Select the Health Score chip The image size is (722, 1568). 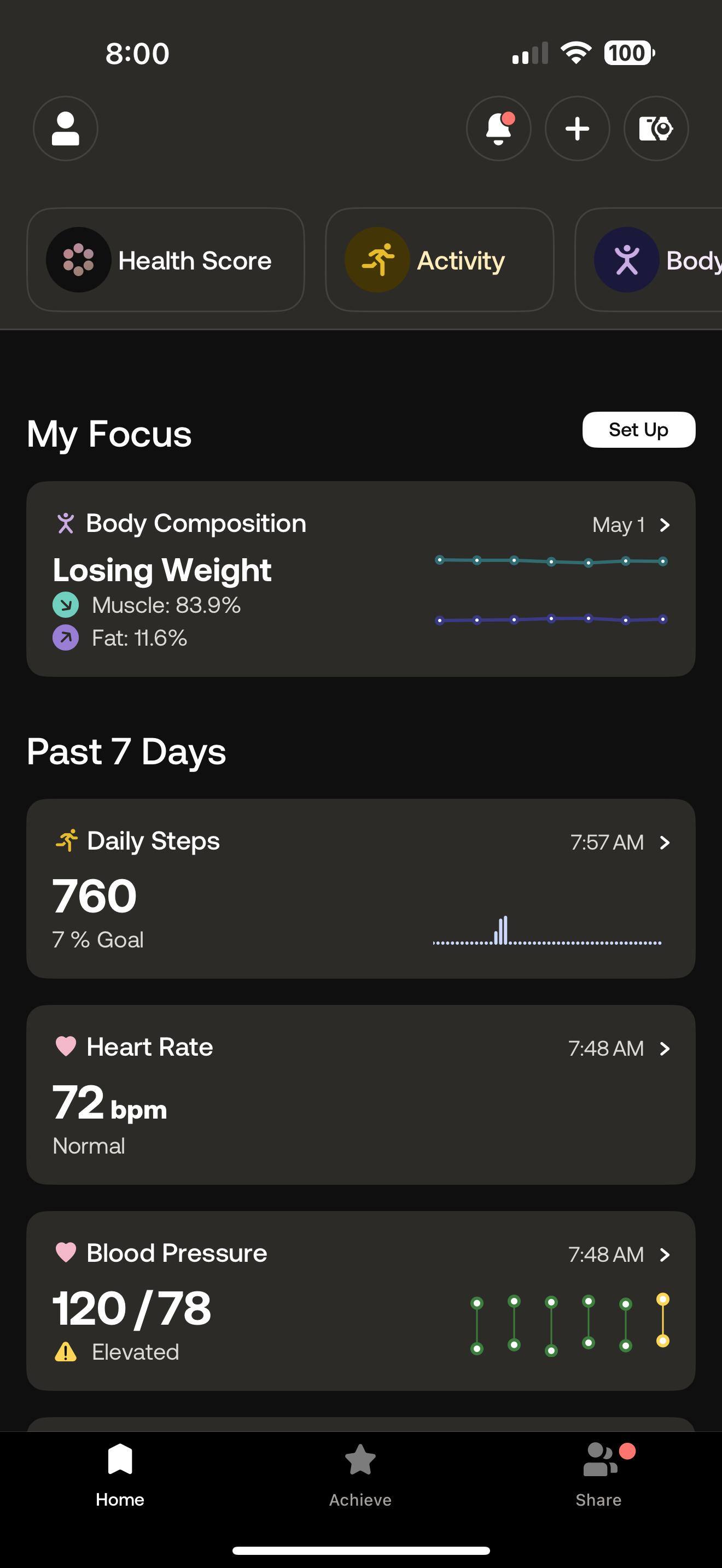point(165,260)
